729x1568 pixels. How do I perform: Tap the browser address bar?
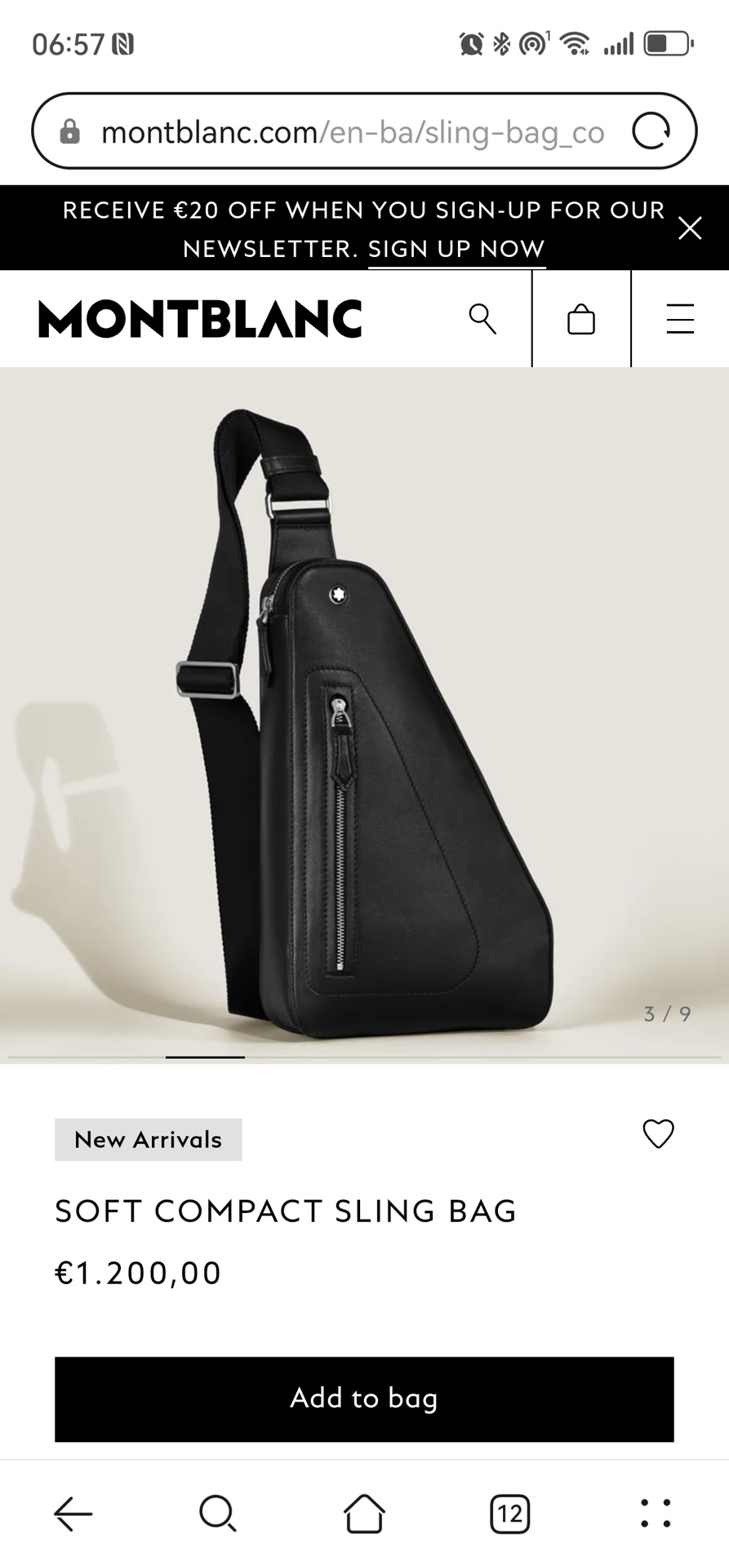click(x=351, y=131)
